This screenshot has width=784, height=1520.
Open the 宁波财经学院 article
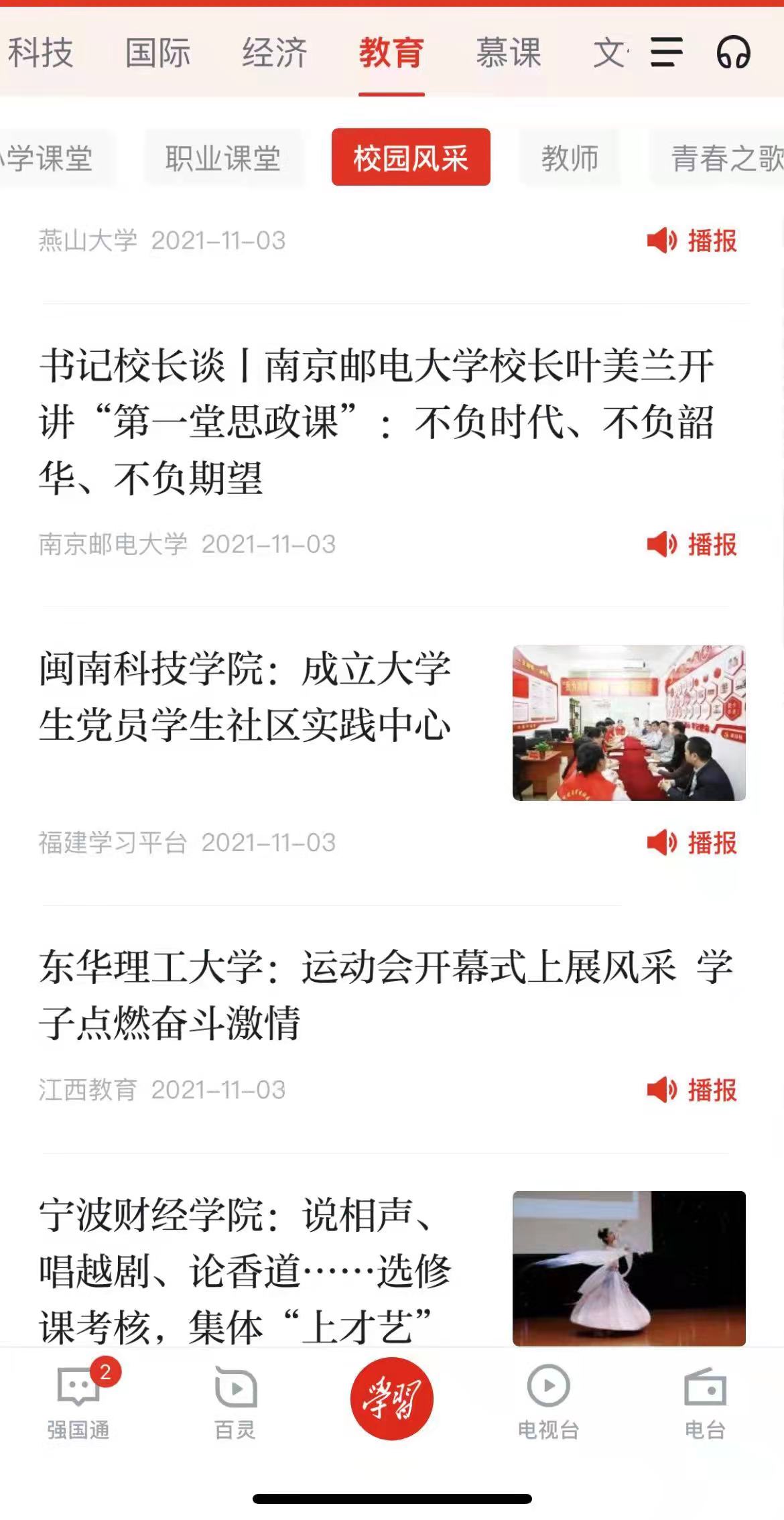pos(245,1270)
